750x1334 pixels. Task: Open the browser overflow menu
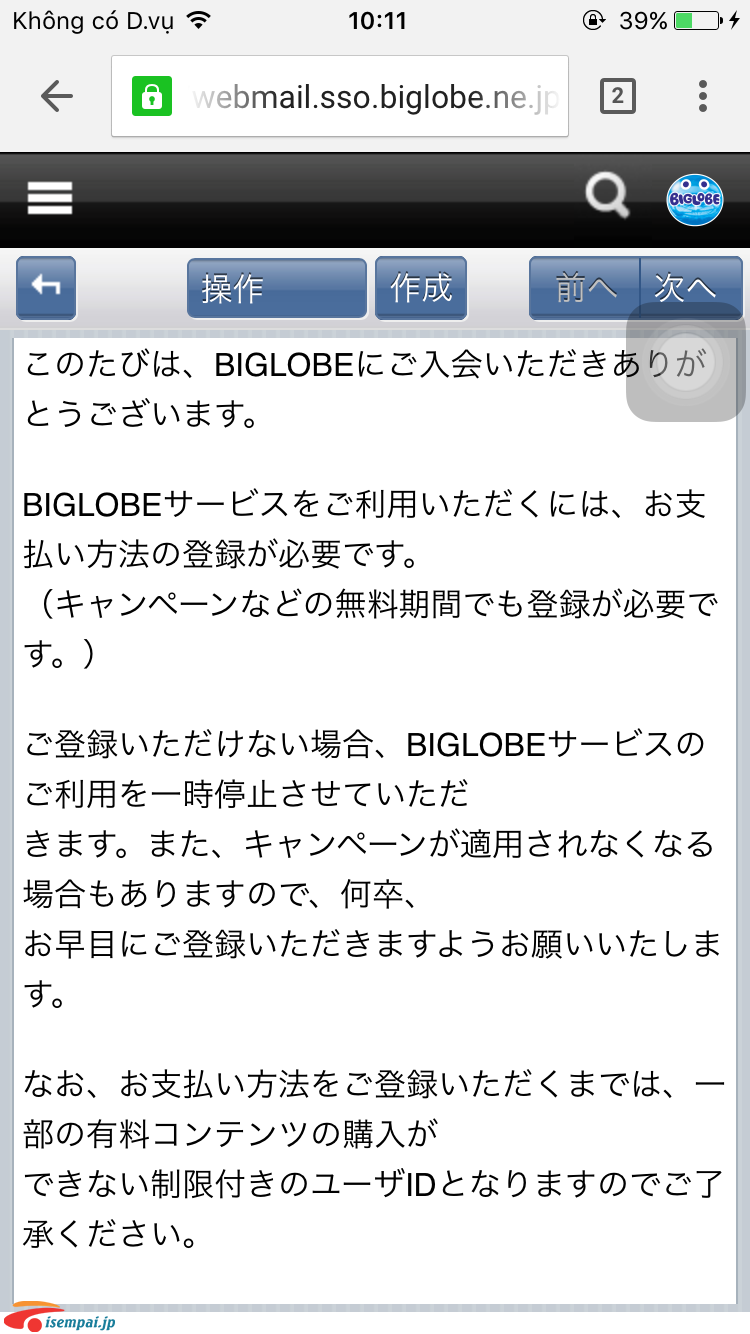tap(703, 96)
